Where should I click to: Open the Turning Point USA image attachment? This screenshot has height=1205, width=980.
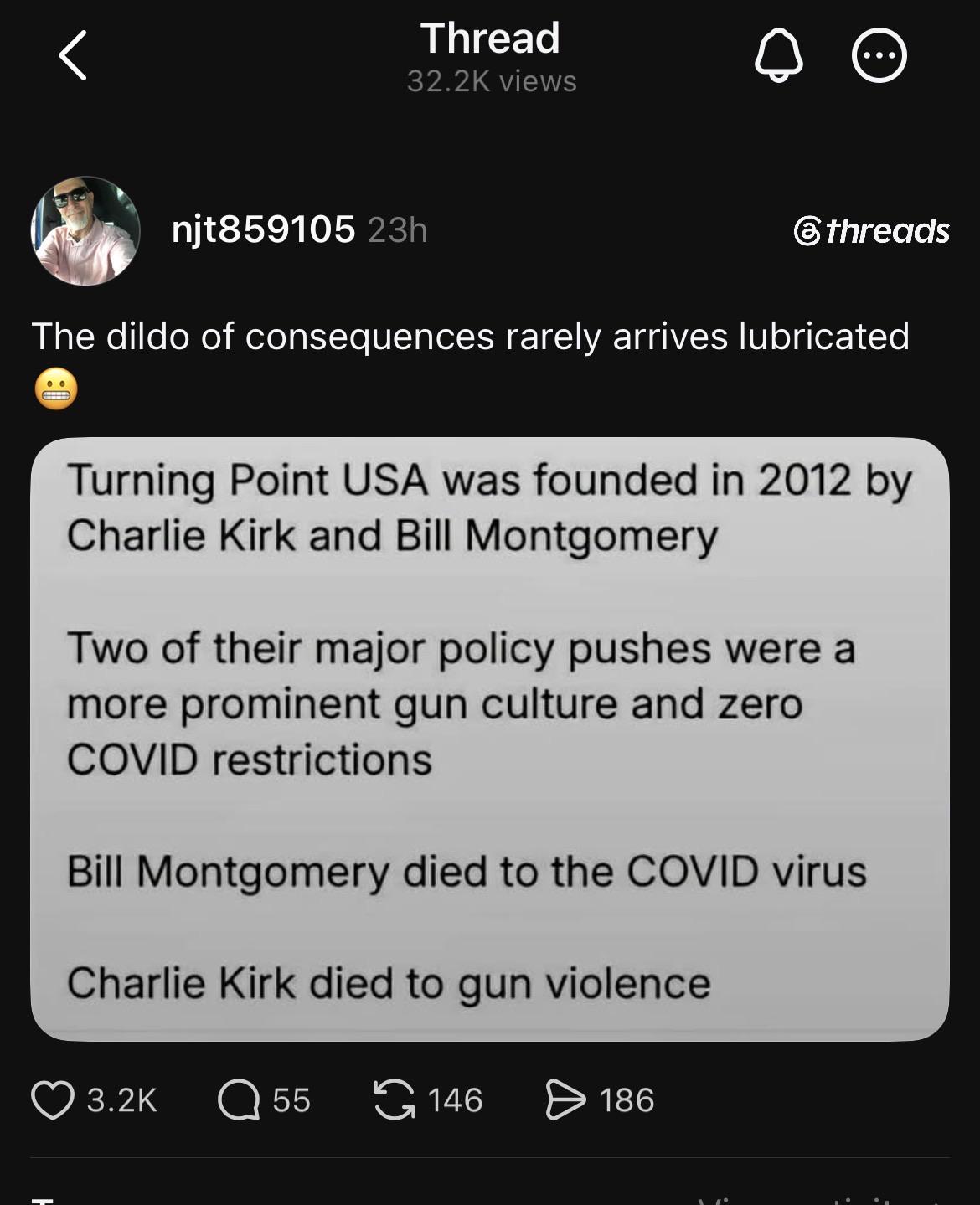pos(490,739)
